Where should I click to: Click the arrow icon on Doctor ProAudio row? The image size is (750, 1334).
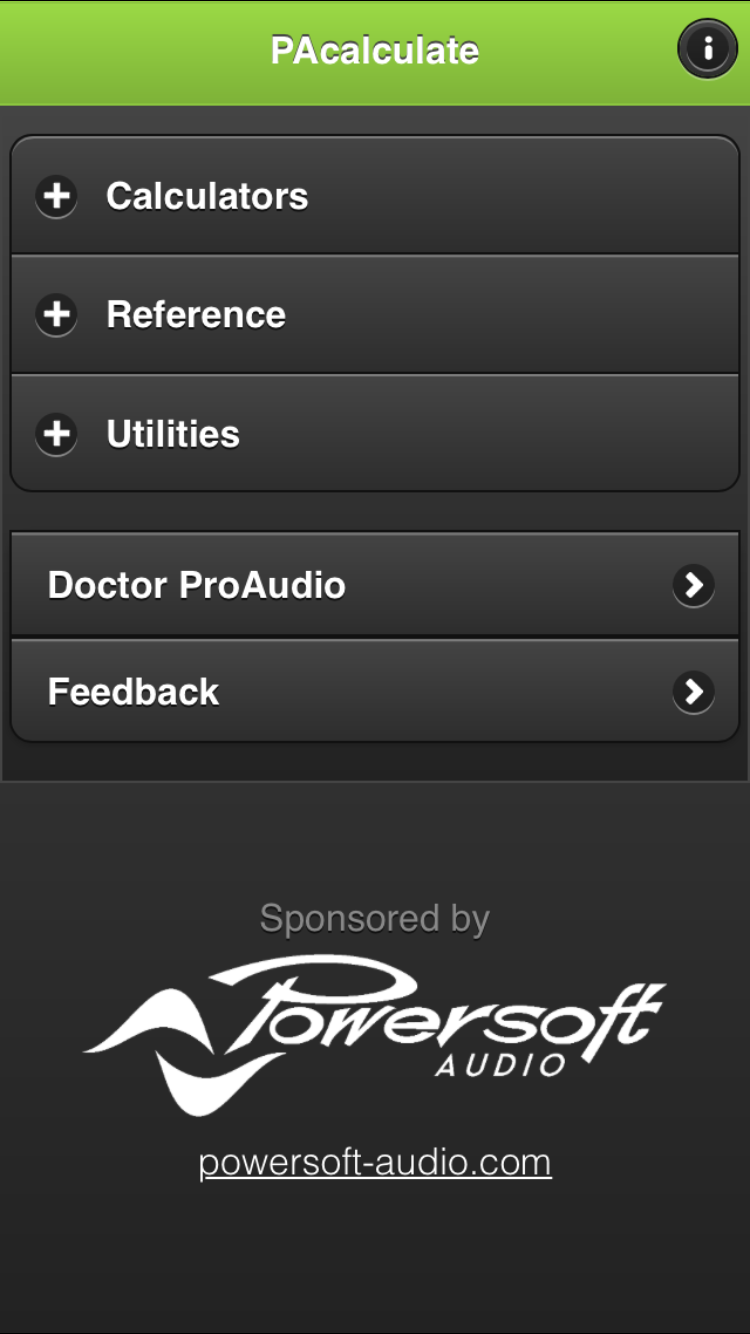(694, 586)
